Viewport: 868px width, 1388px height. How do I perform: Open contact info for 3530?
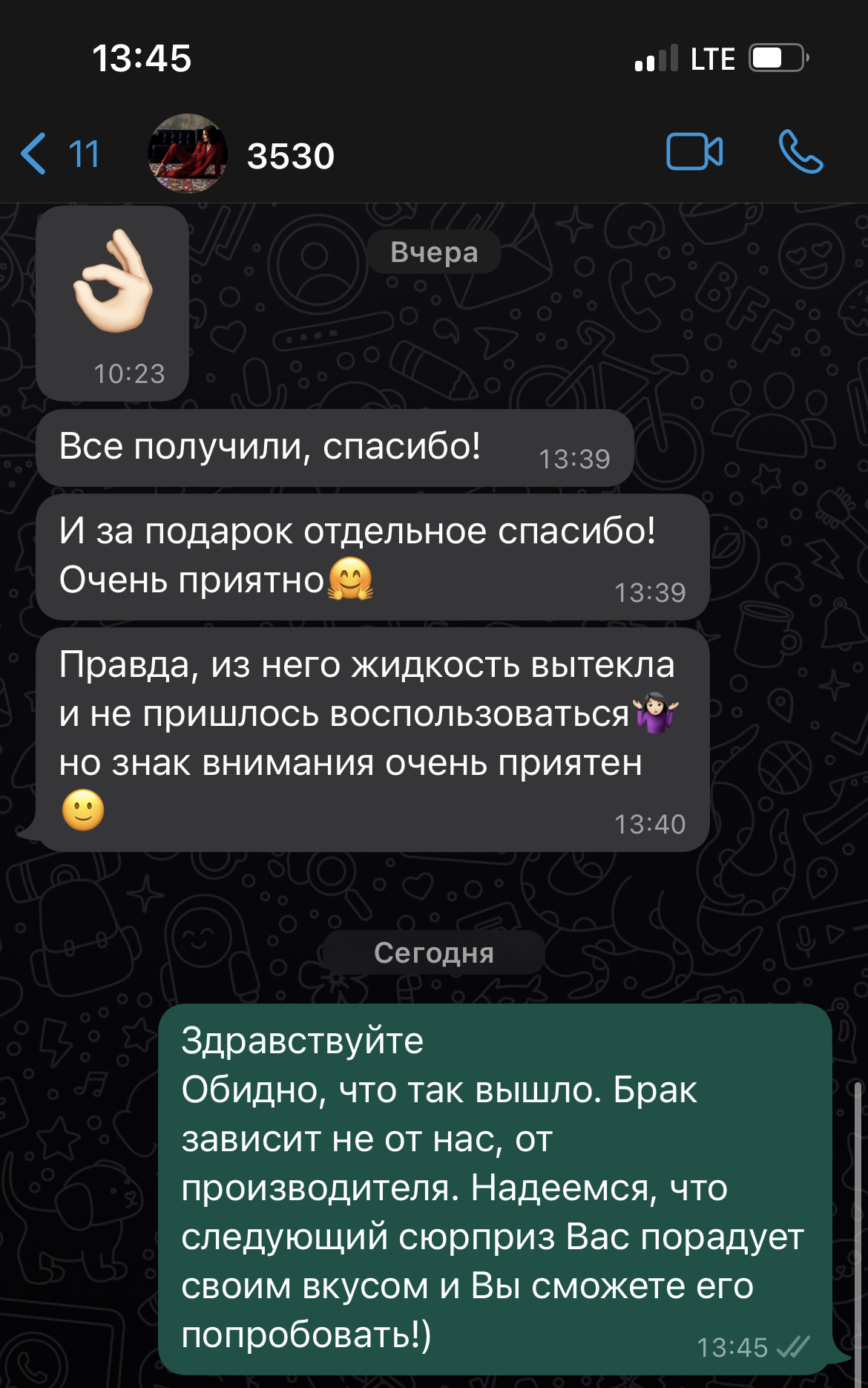(x=291, y=156)
